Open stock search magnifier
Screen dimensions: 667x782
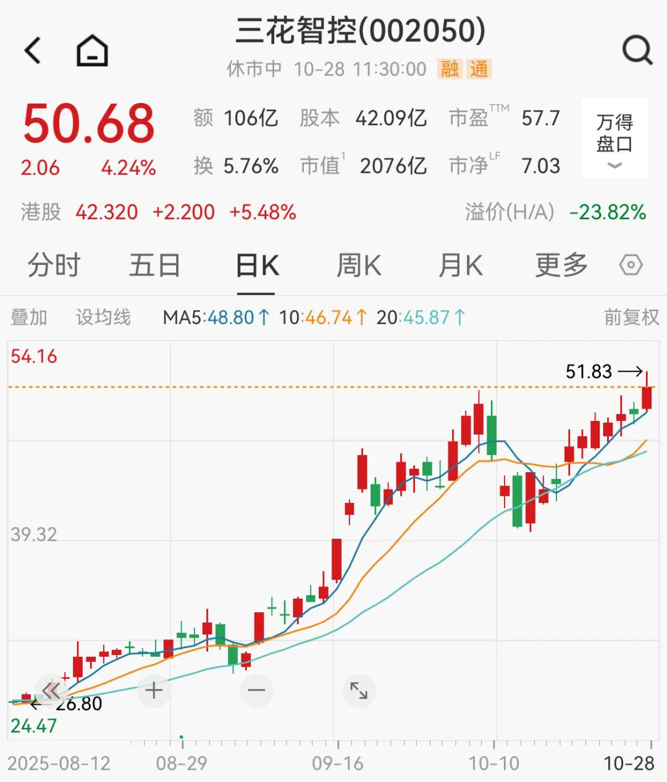tap(635, 48)
